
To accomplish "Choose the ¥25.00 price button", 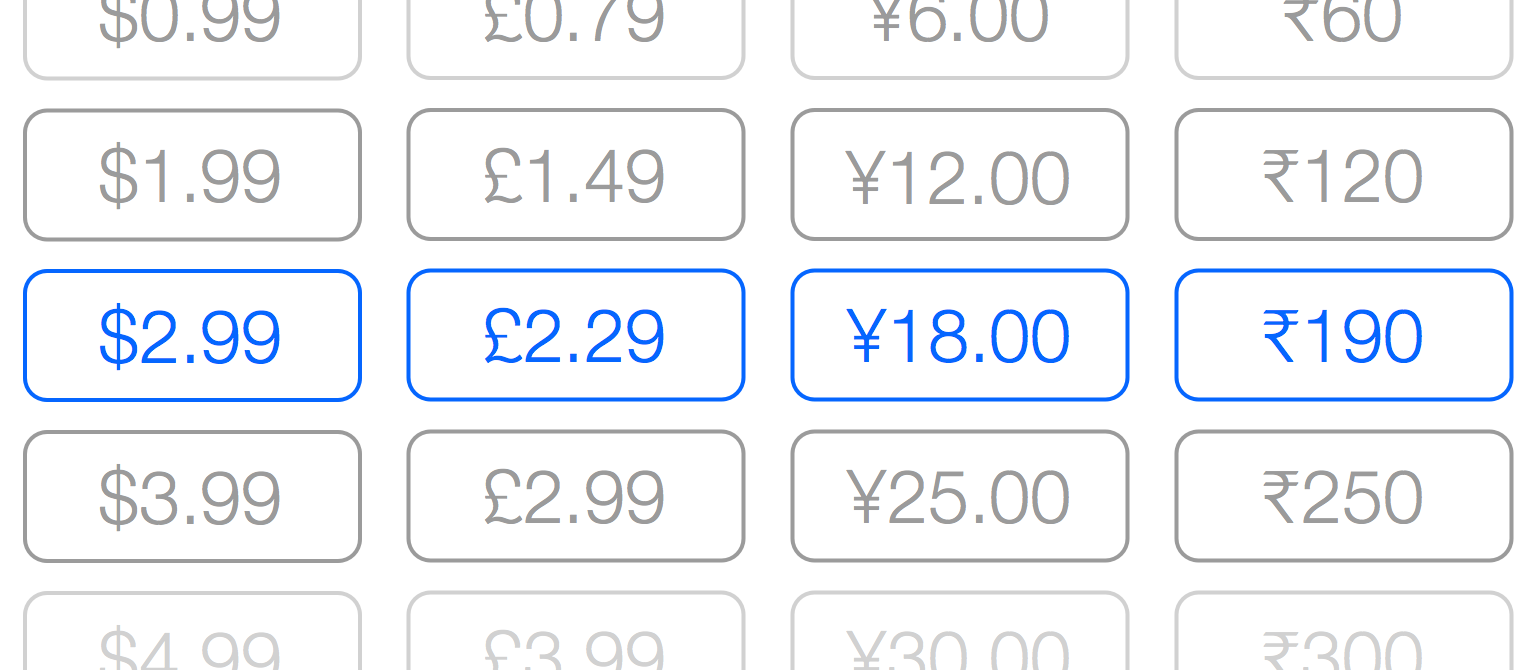I will (x=960, y=496).
